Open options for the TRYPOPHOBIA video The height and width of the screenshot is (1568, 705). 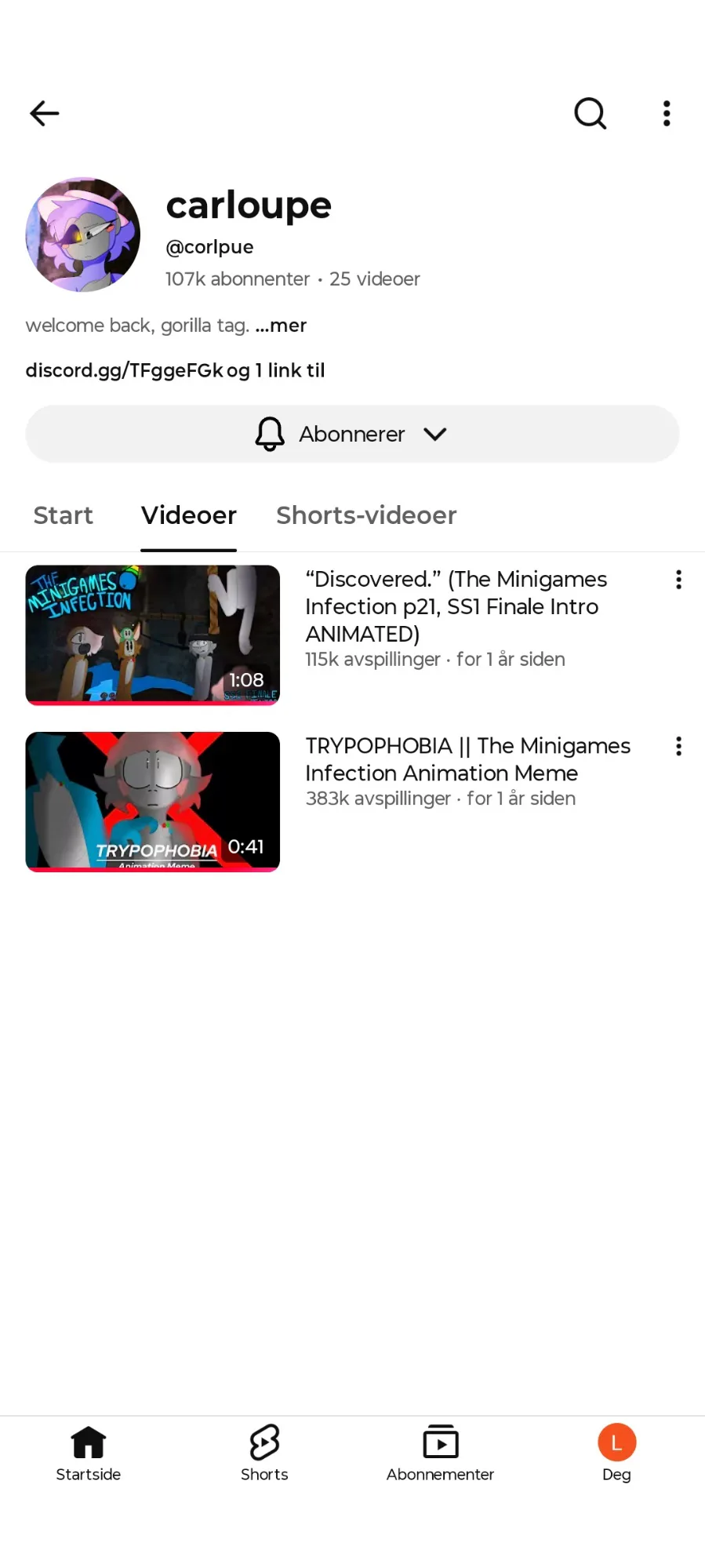tap(678, 746)
